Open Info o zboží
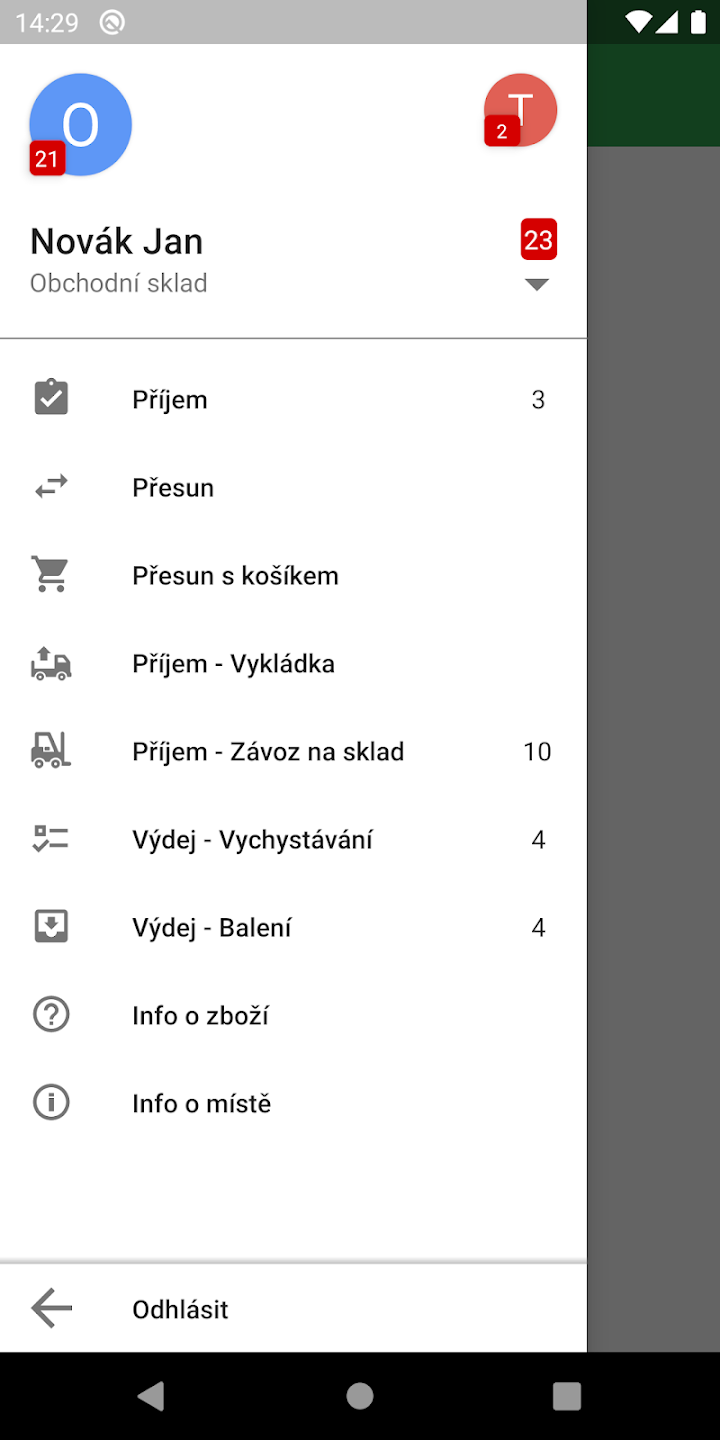The image size is (720, 1440). 293,1016
